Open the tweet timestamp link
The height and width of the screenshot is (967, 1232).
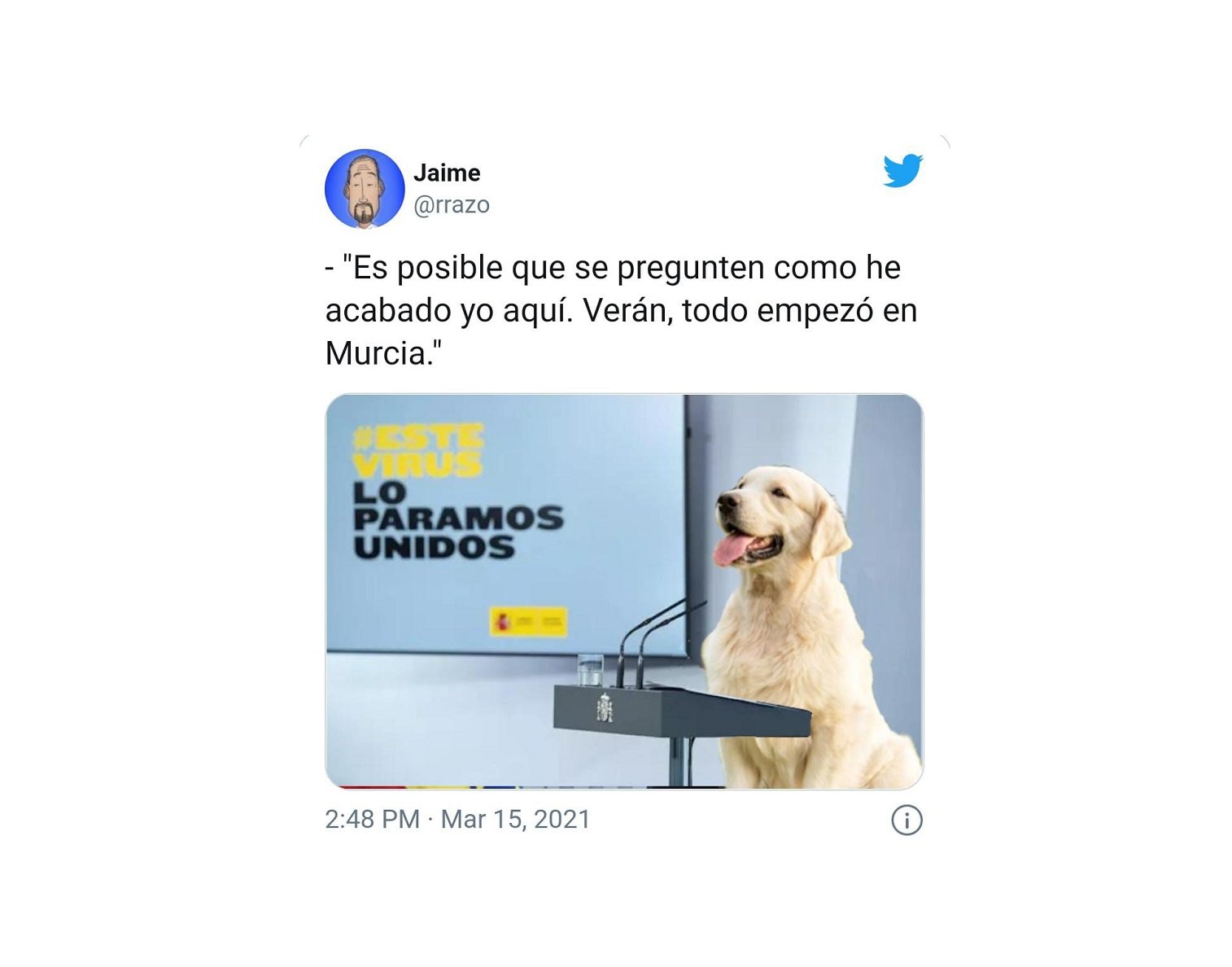tap(457, 819)
